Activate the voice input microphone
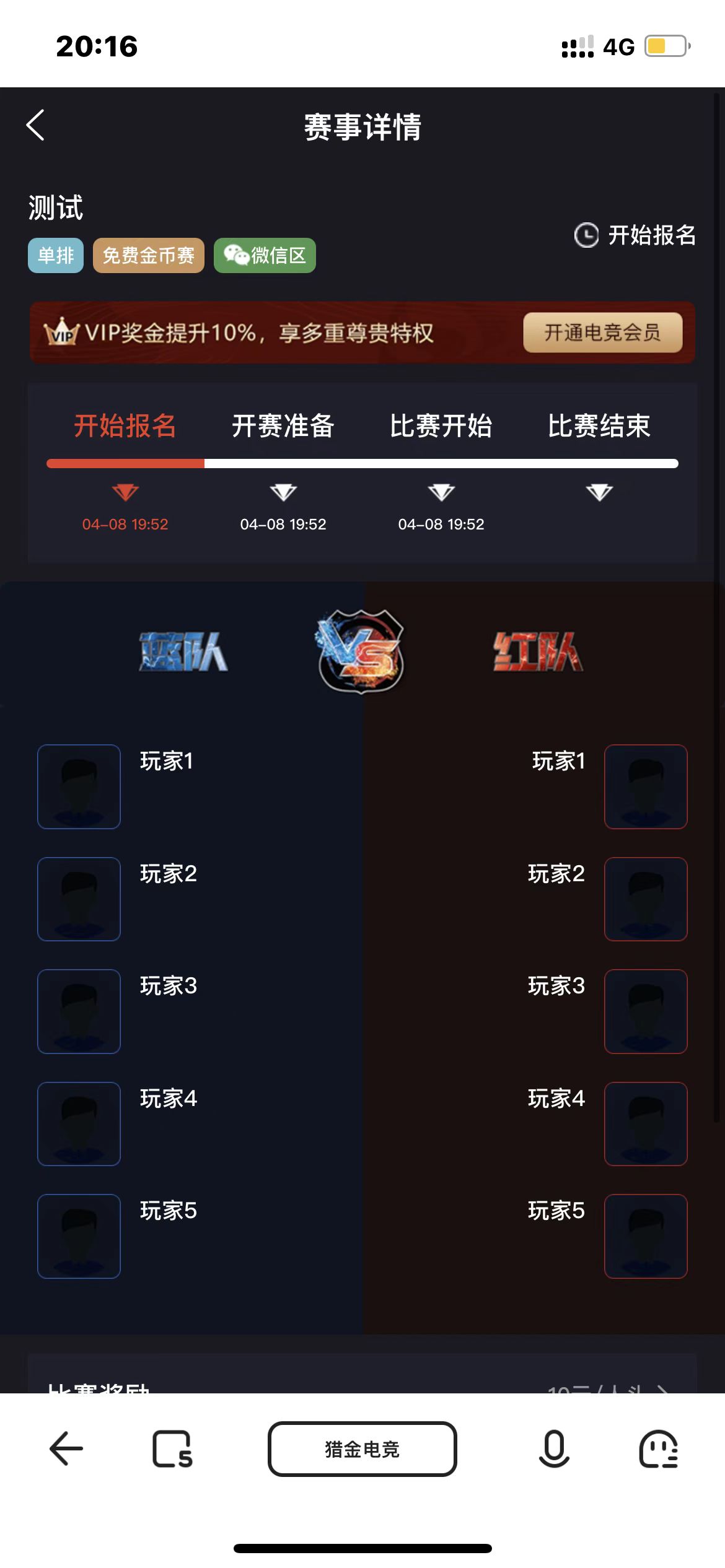The image size is (725, 1568). tap(553, 1448)
